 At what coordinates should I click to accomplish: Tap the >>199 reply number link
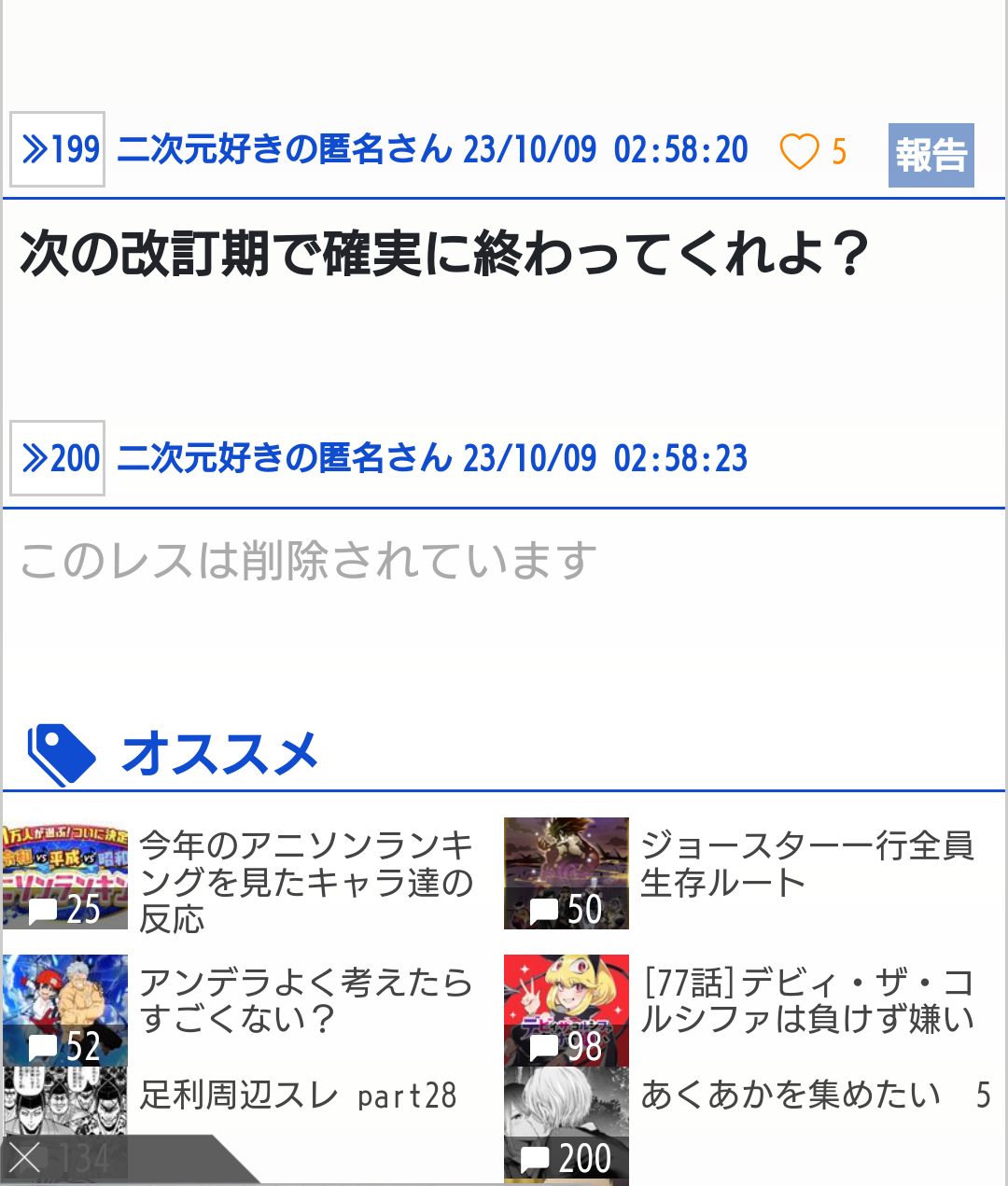coord(57,149)
